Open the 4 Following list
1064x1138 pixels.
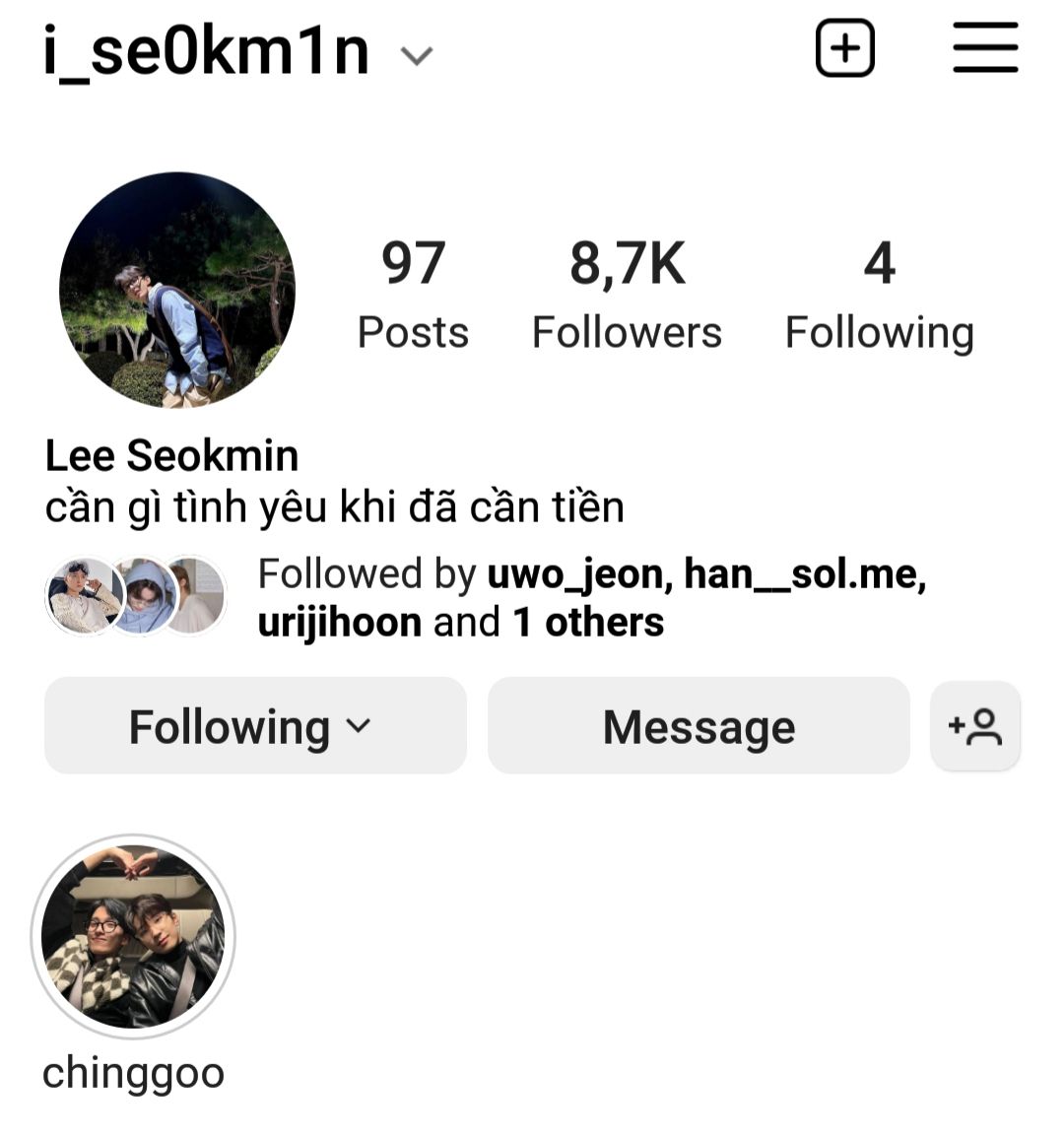[x=879, y=294]
